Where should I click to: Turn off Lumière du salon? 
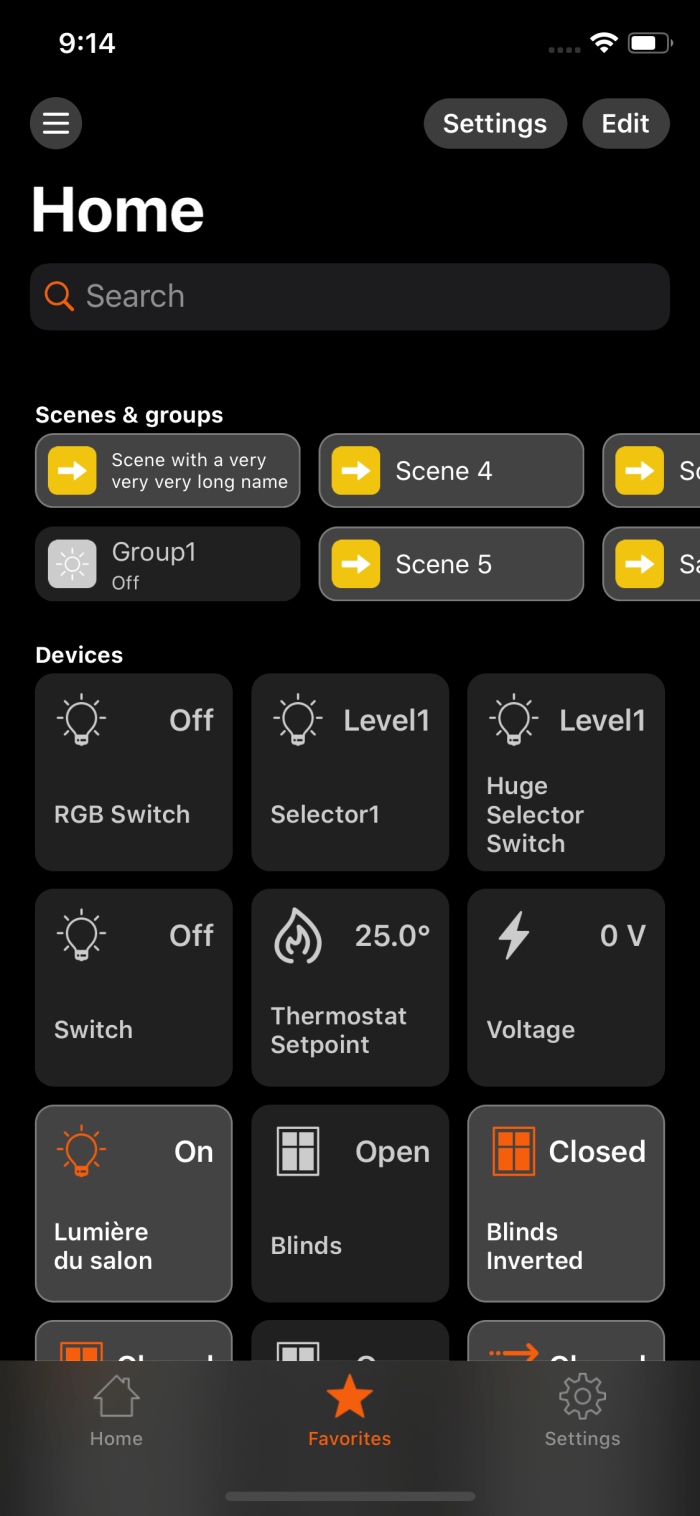click(x=134, y=1203)
